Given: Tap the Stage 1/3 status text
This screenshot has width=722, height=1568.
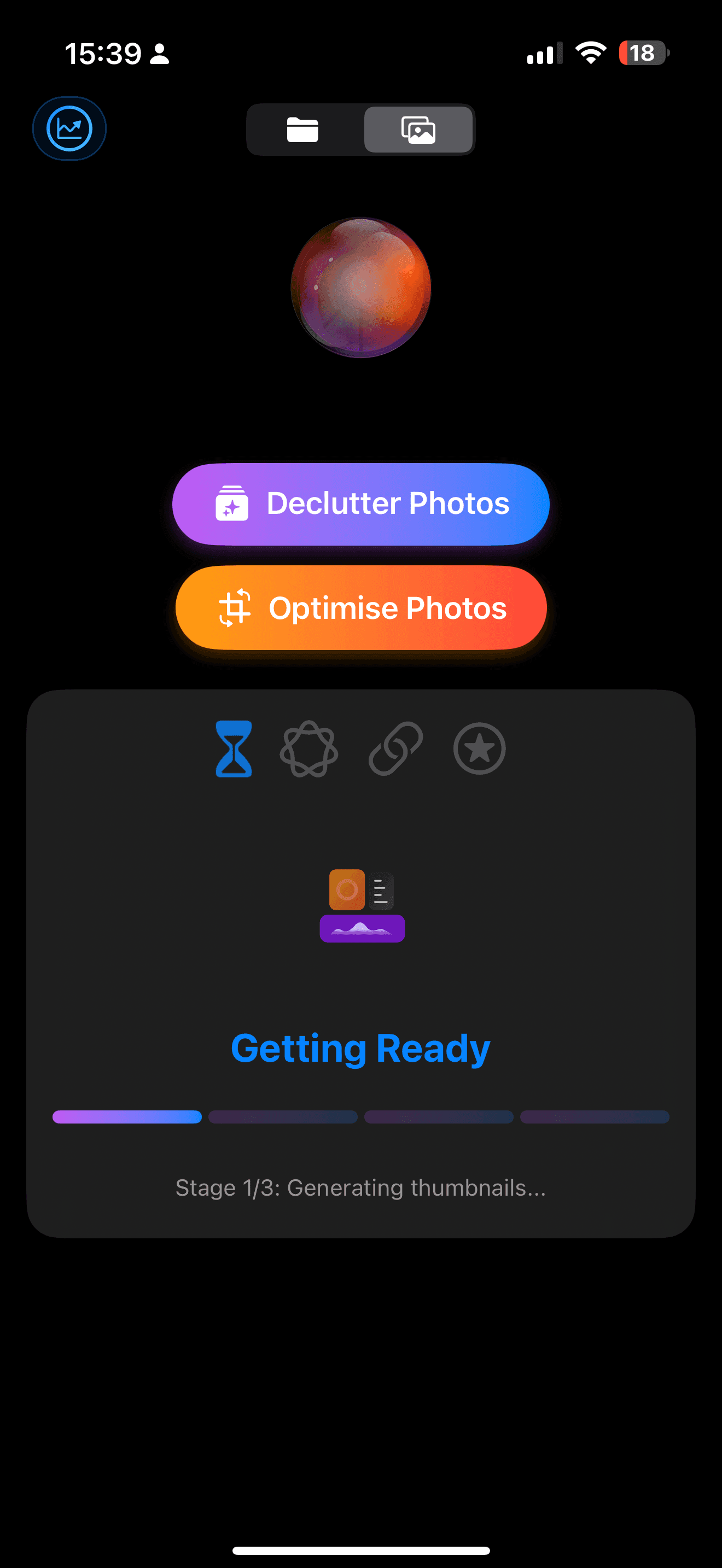Looking at the screenshot, I should coord(361,1187).
